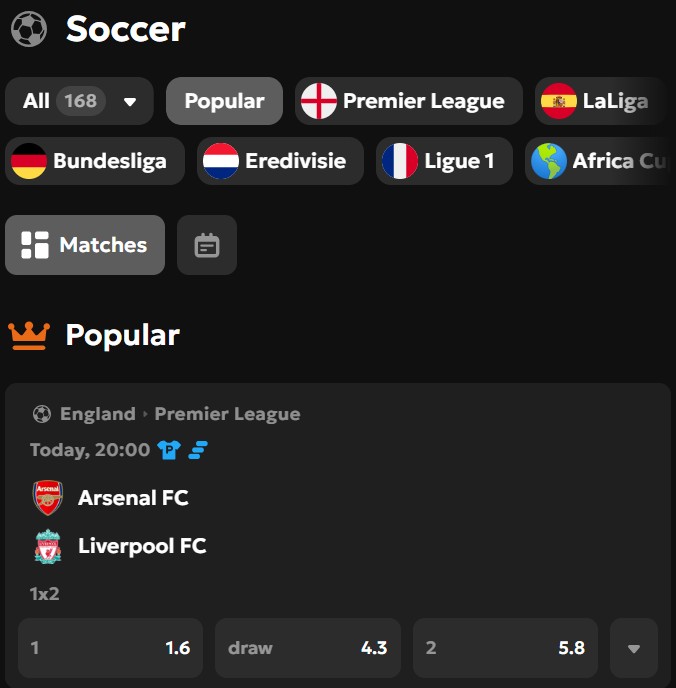Filter by Premier League

coord(408,101)
